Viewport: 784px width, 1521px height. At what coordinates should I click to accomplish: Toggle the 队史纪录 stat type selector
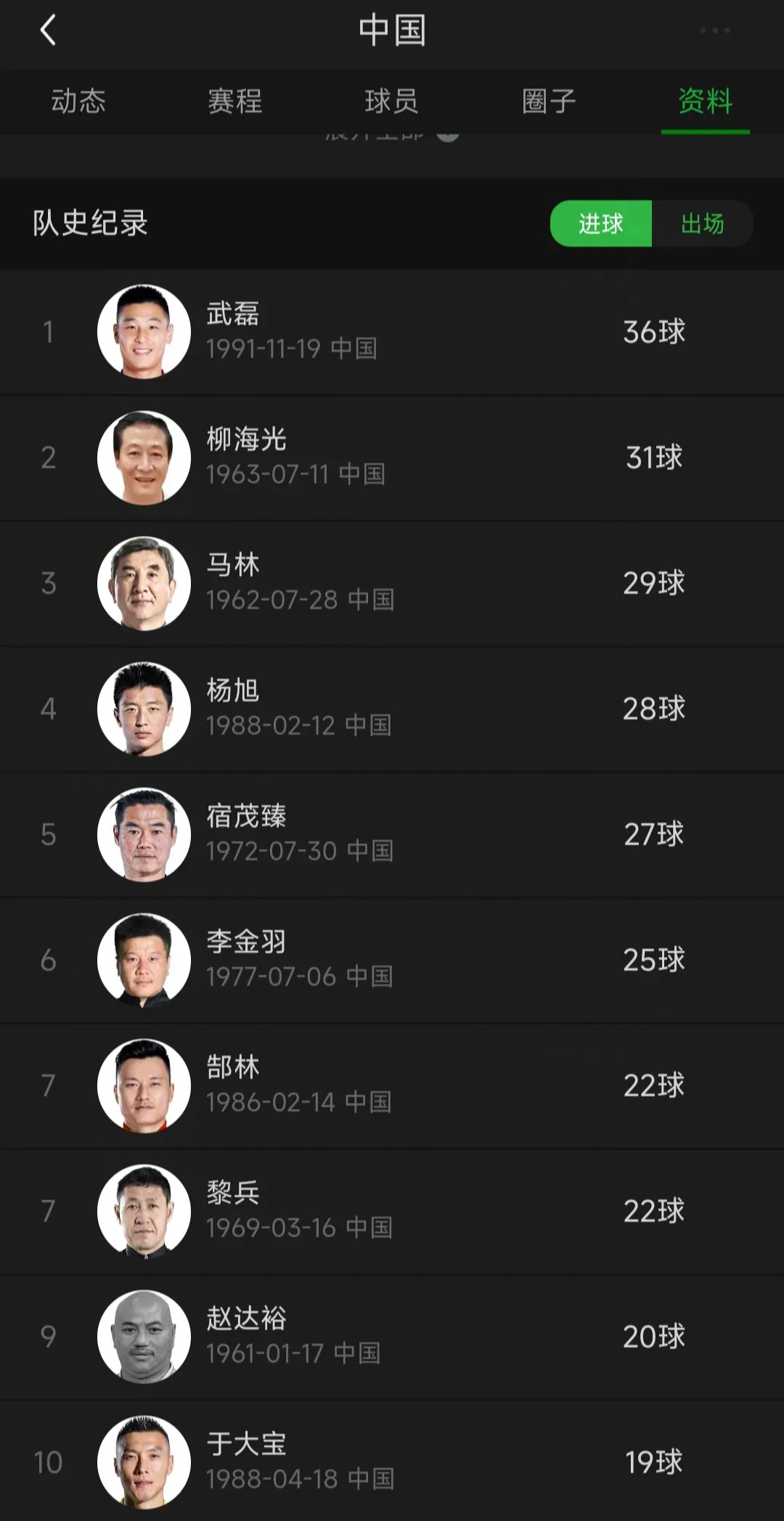(x=651, y=224)
